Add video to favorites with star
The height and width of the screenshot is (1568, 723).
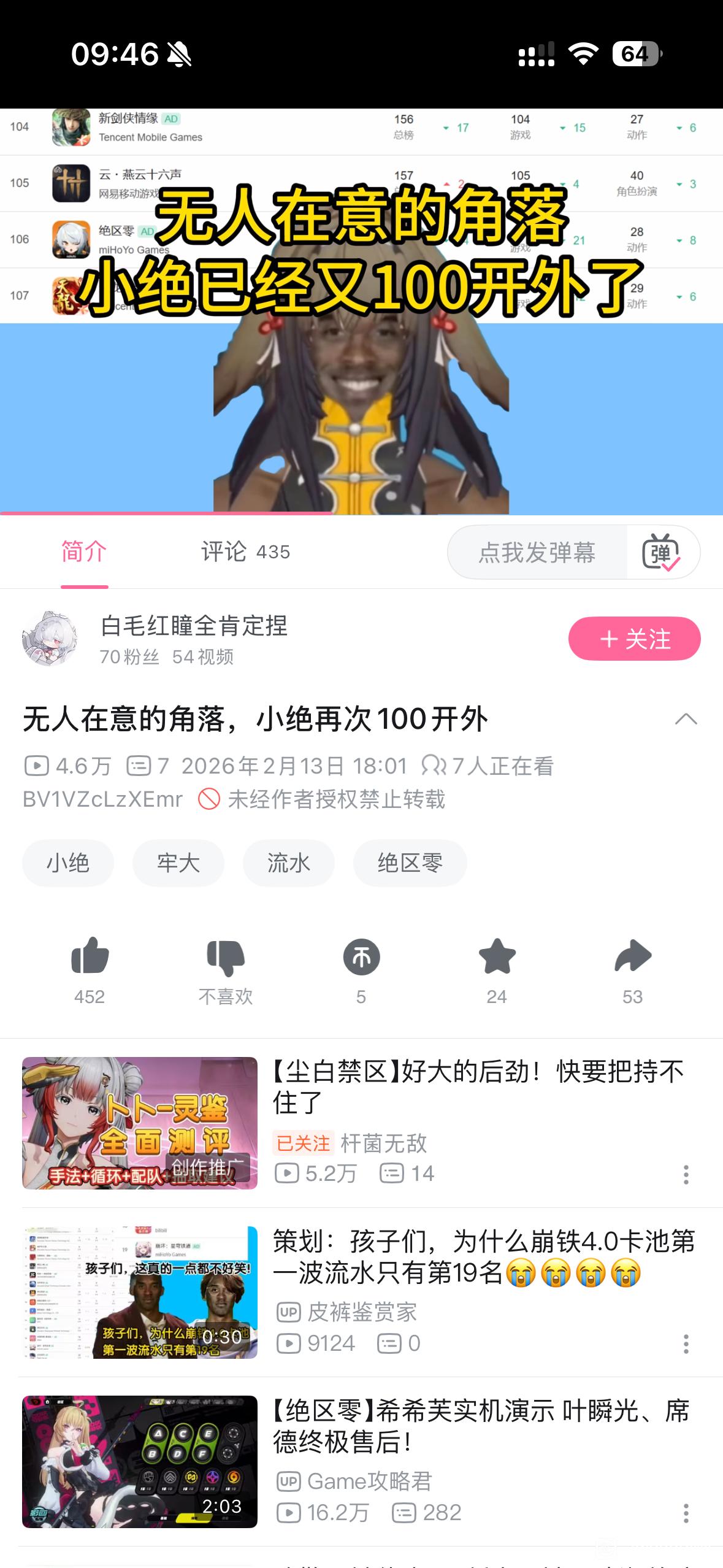coord(497,957)
